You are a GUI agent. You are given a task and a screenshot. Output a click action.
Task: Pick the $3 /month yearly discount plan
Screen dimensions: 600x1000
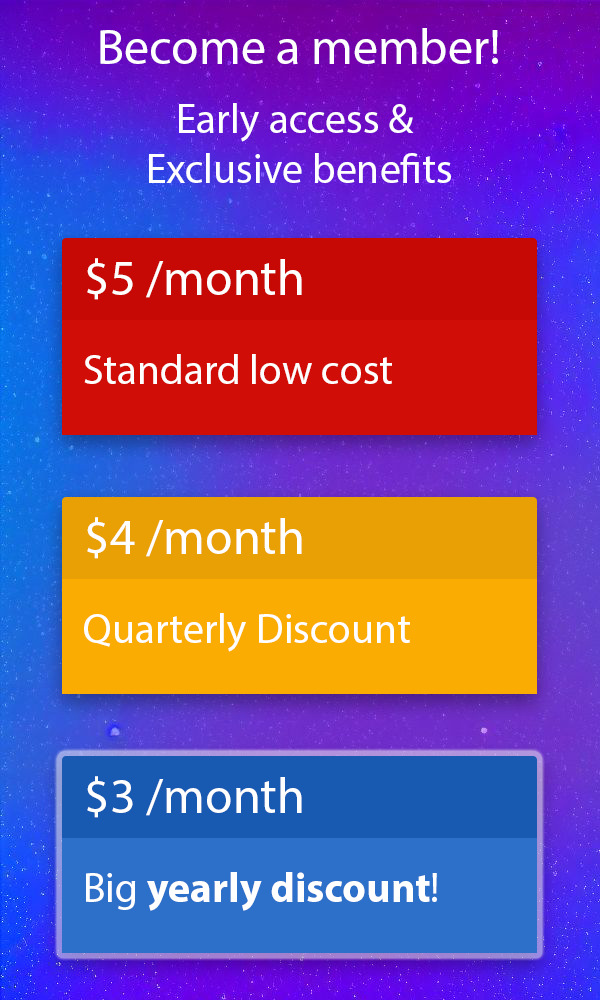point(299,854)
